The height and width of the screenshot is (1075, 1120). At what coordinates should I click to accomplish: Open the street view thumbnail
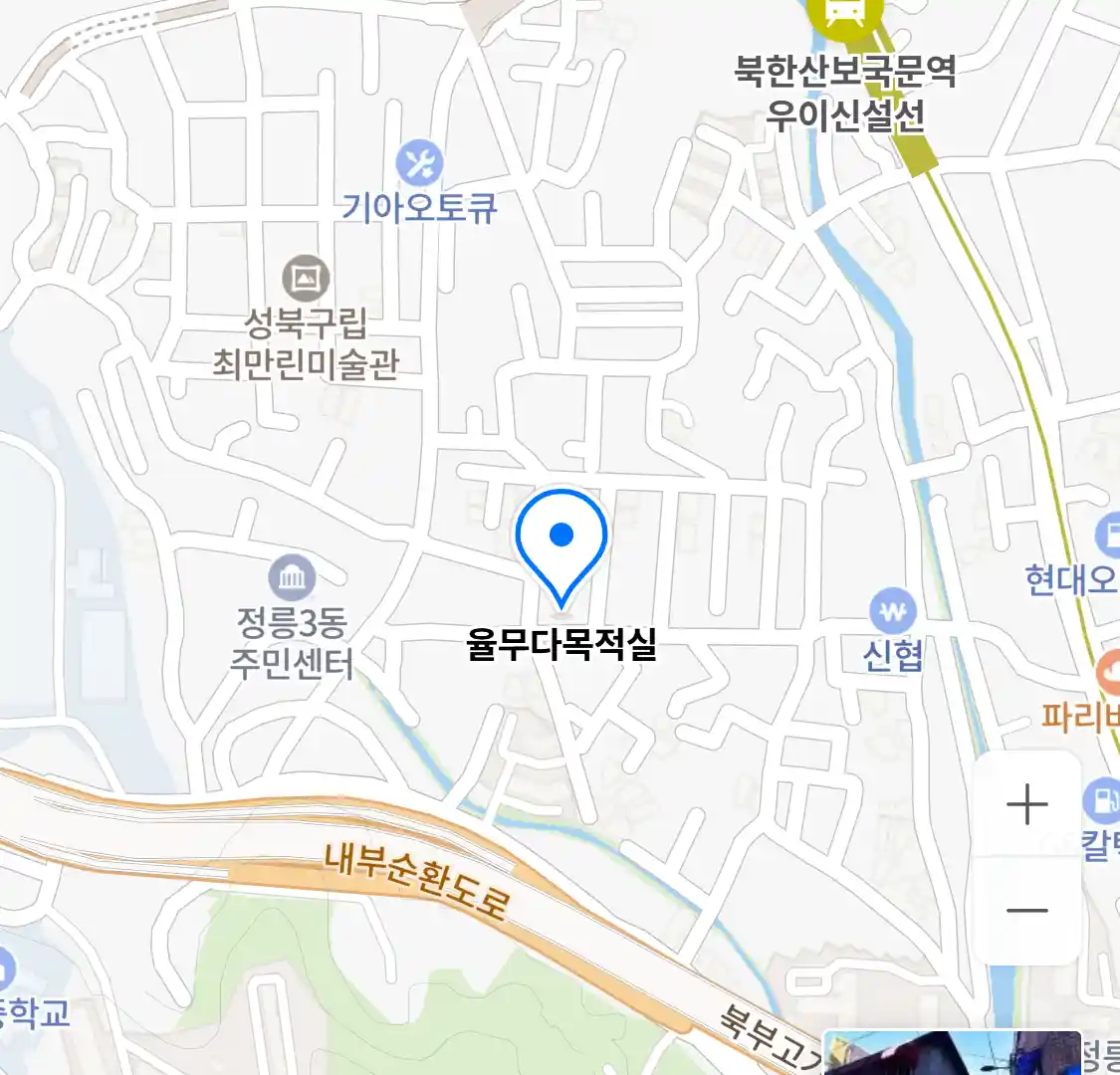pyautogui.click(x=951, y=1053)
